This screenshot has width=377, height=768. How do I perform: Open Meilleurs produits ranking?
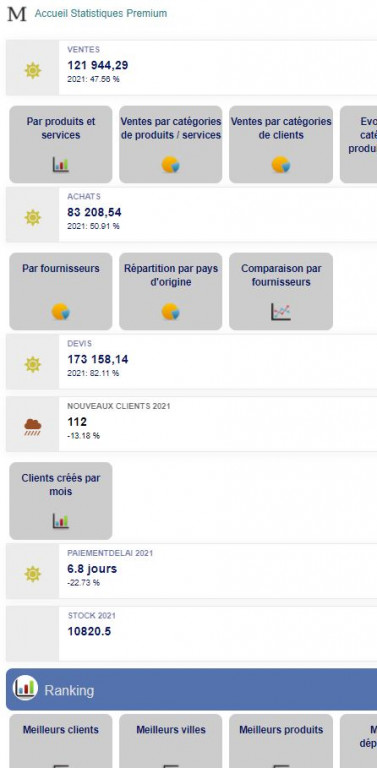(281, 741)
